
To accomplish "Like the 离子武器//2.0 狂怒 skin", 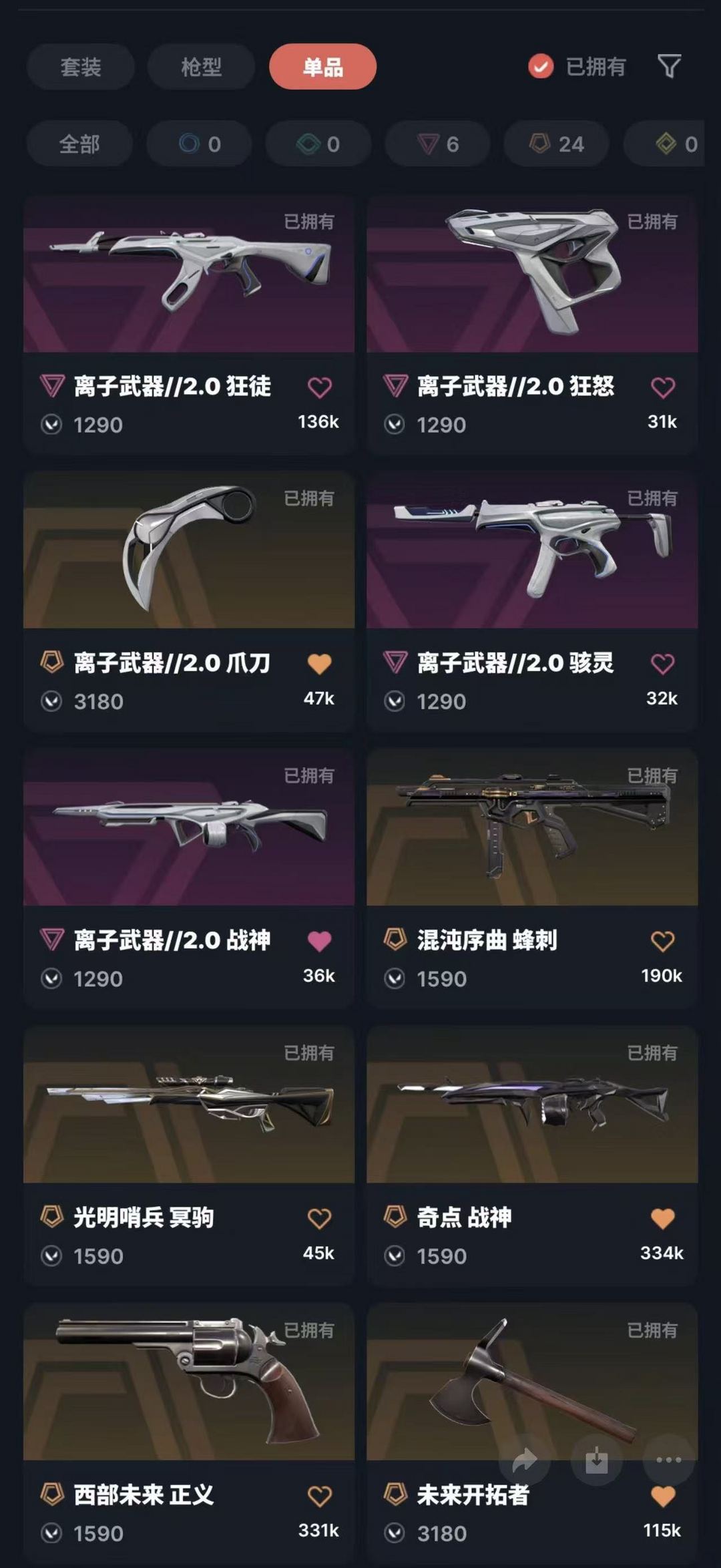I will [x=662, y=387].
